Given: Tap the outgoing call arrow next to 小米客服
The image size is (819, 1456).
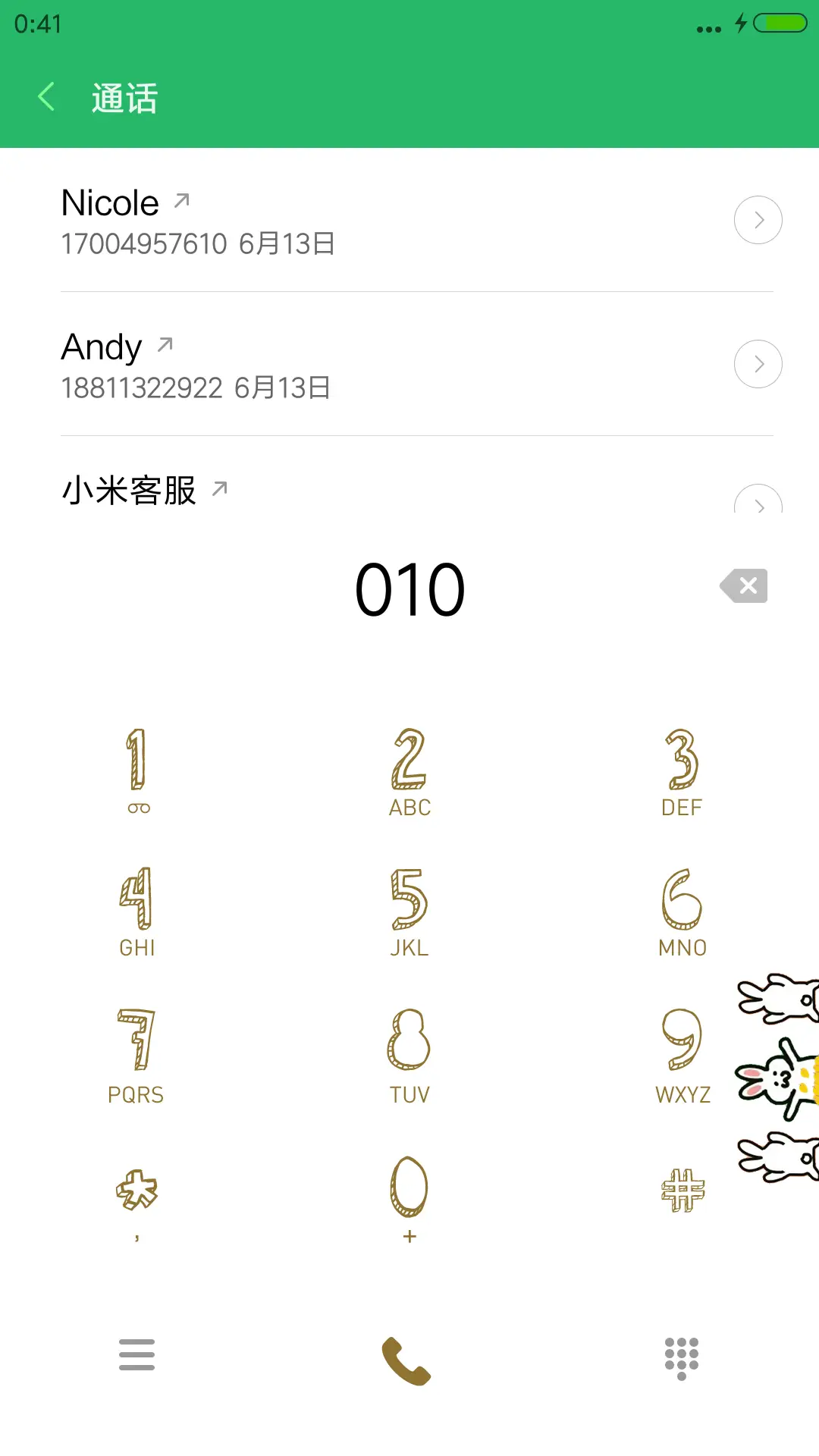Looking at the screenshot, I should tap(219, 488).
